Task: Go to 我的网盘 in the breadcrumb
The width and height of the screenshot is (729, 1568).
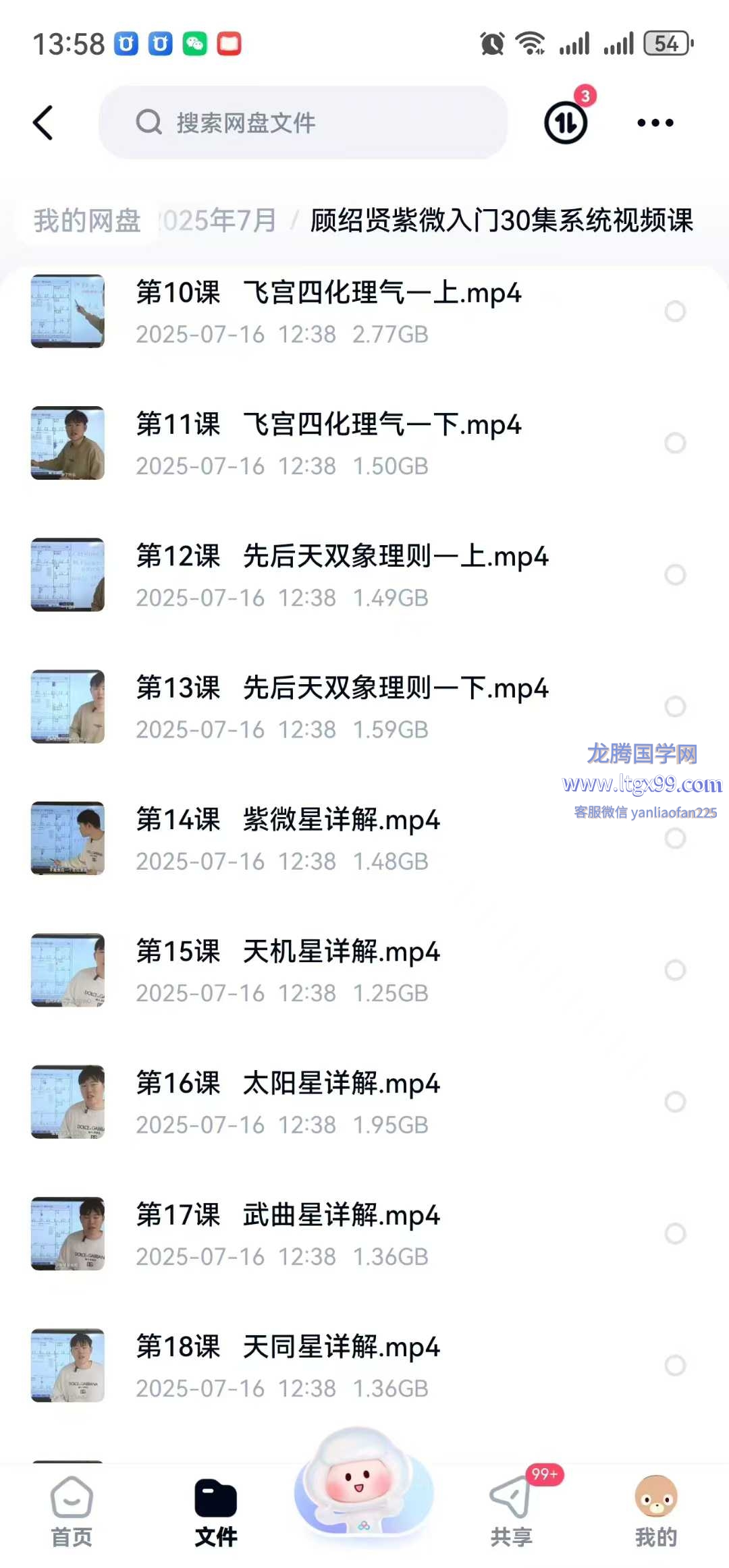Action: tap(88, 221)
